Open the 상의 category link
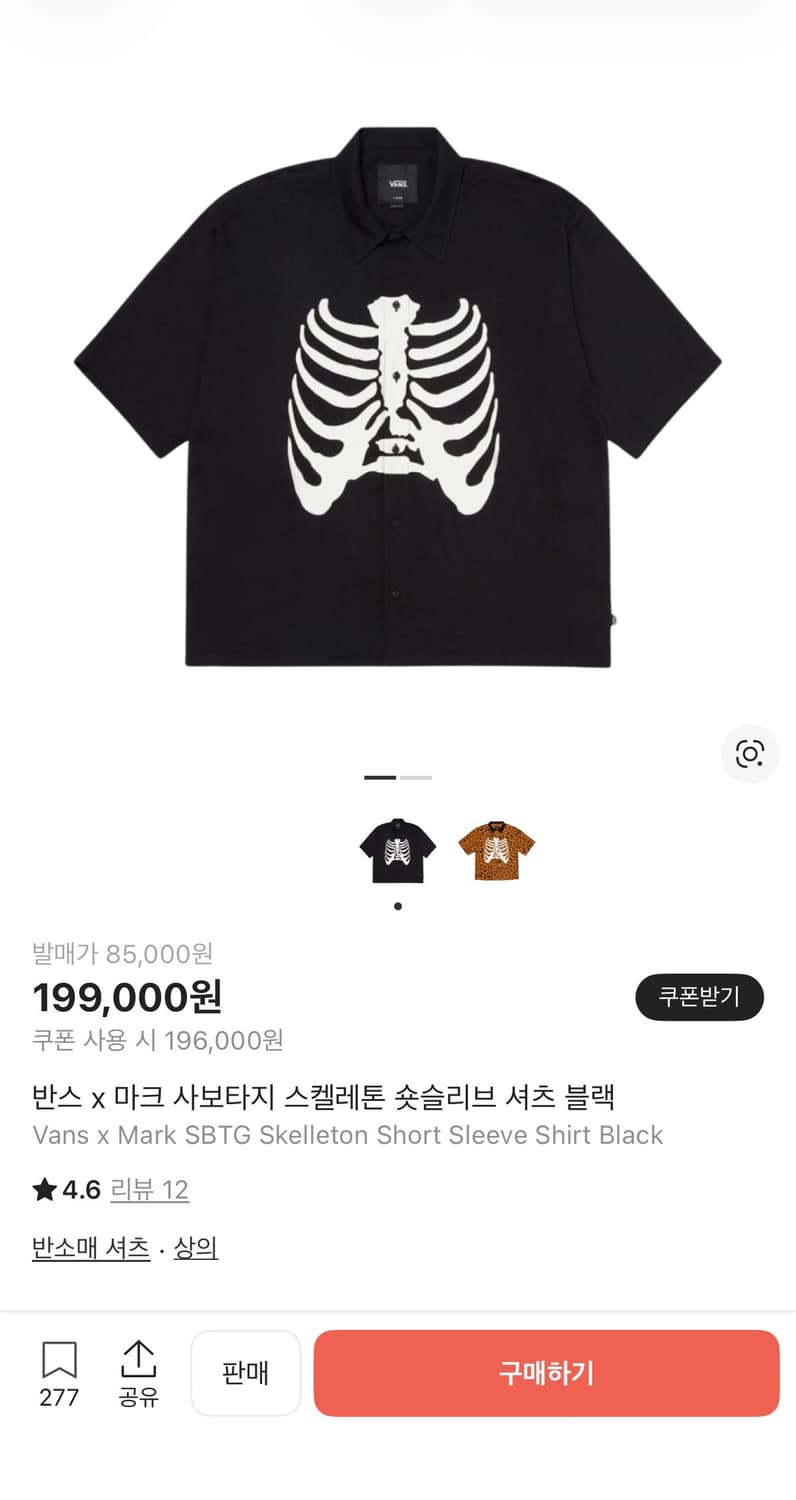This screenshot has width=796, height=1500. [196, 1248]
